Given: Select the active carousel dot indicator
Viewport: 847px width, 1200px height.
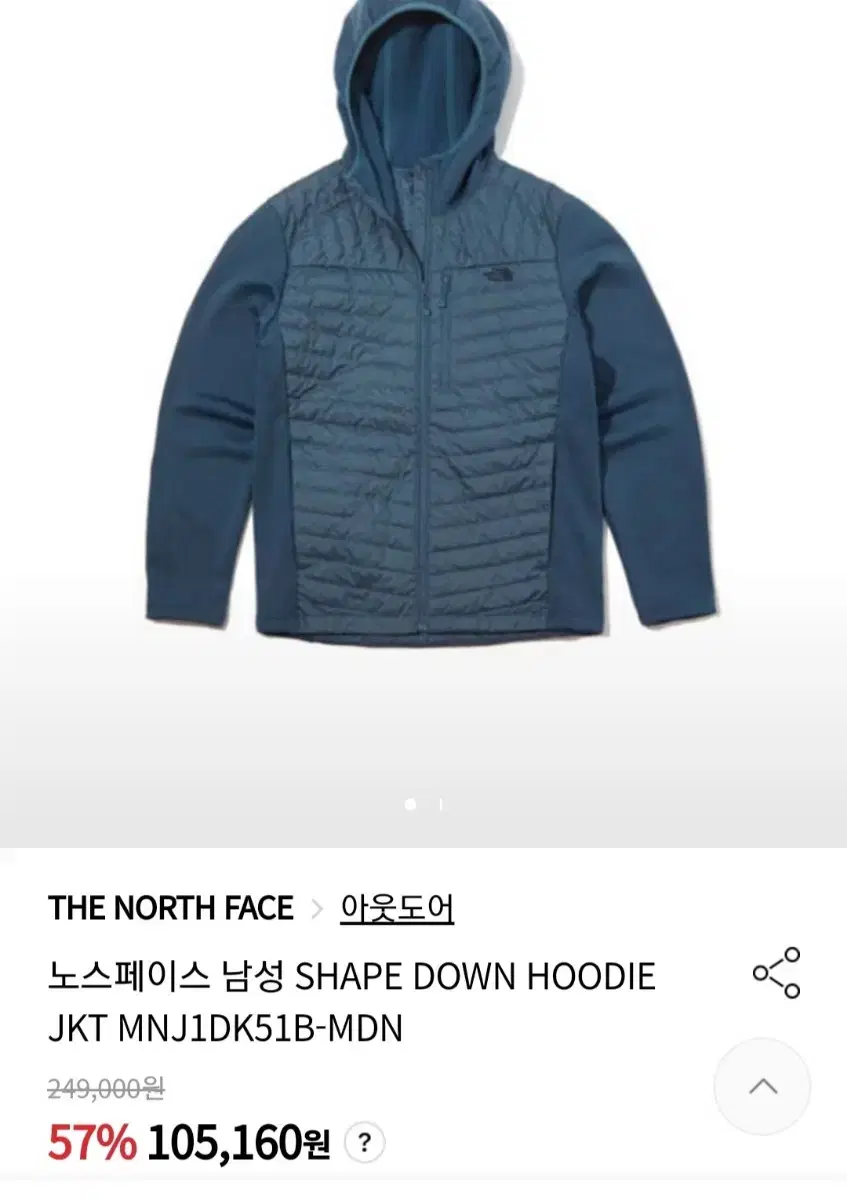Looking at the screenshot, I should click(409, 801).
